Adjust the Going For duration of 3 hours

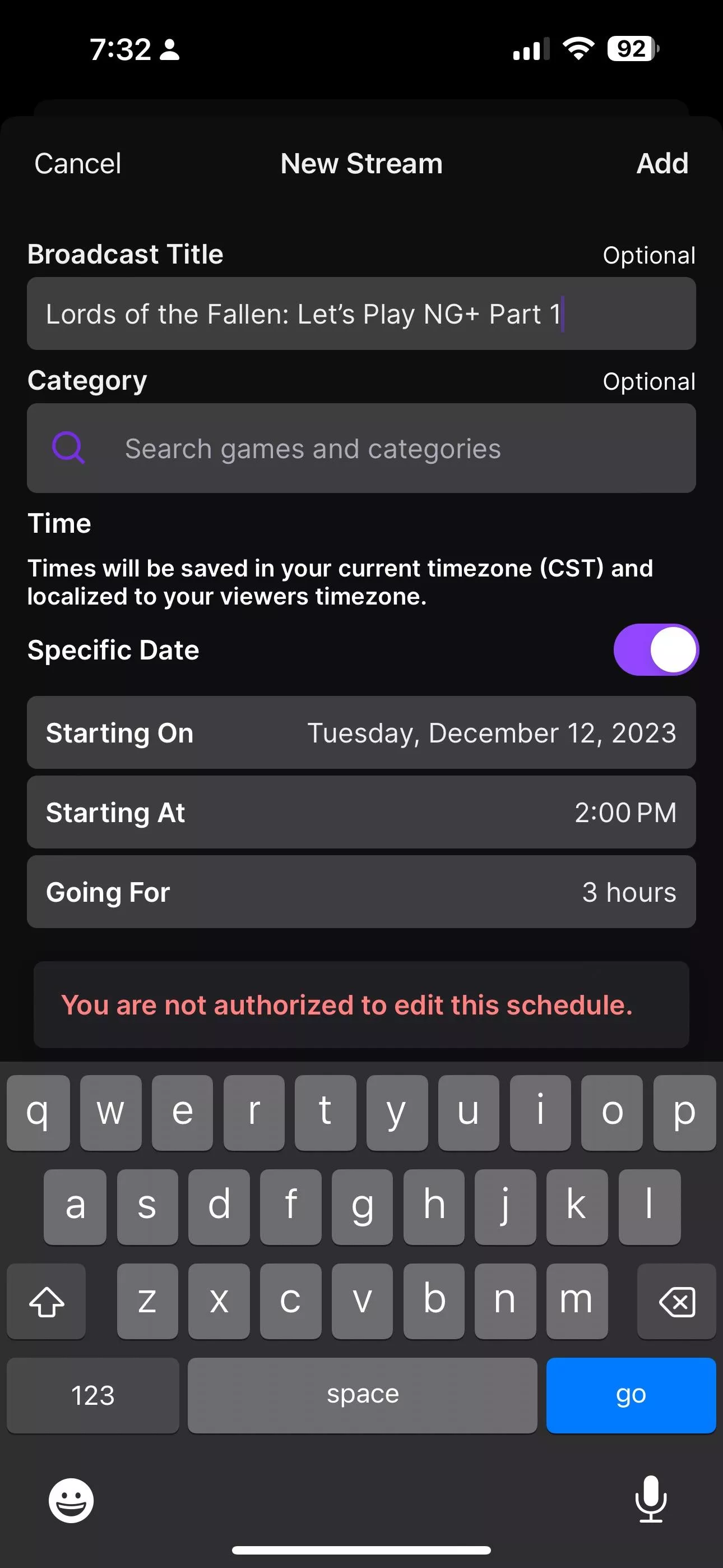[361, 892]
